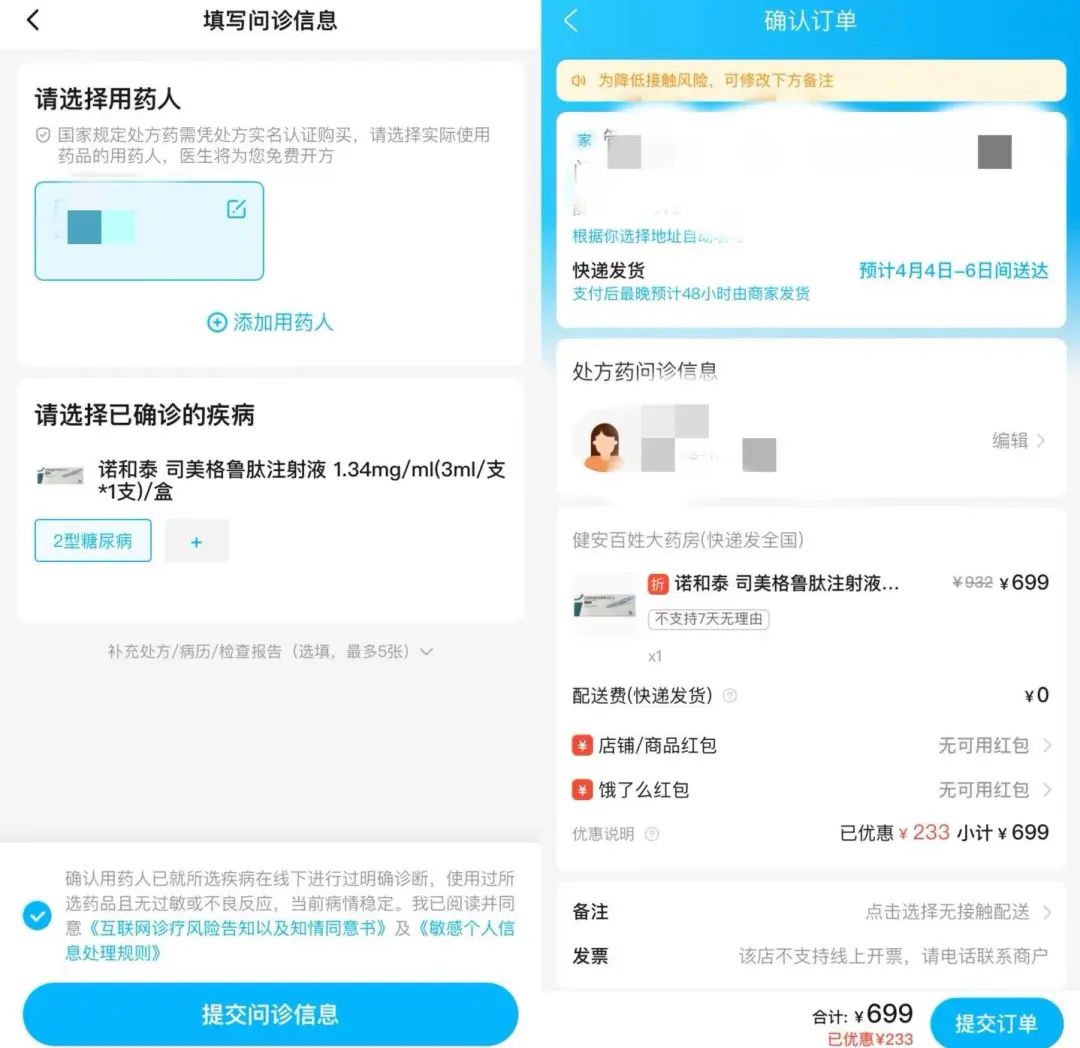1080x1048 pixels.
Task: Tap 提交订单 to place the order
Action: (996, 1023)
